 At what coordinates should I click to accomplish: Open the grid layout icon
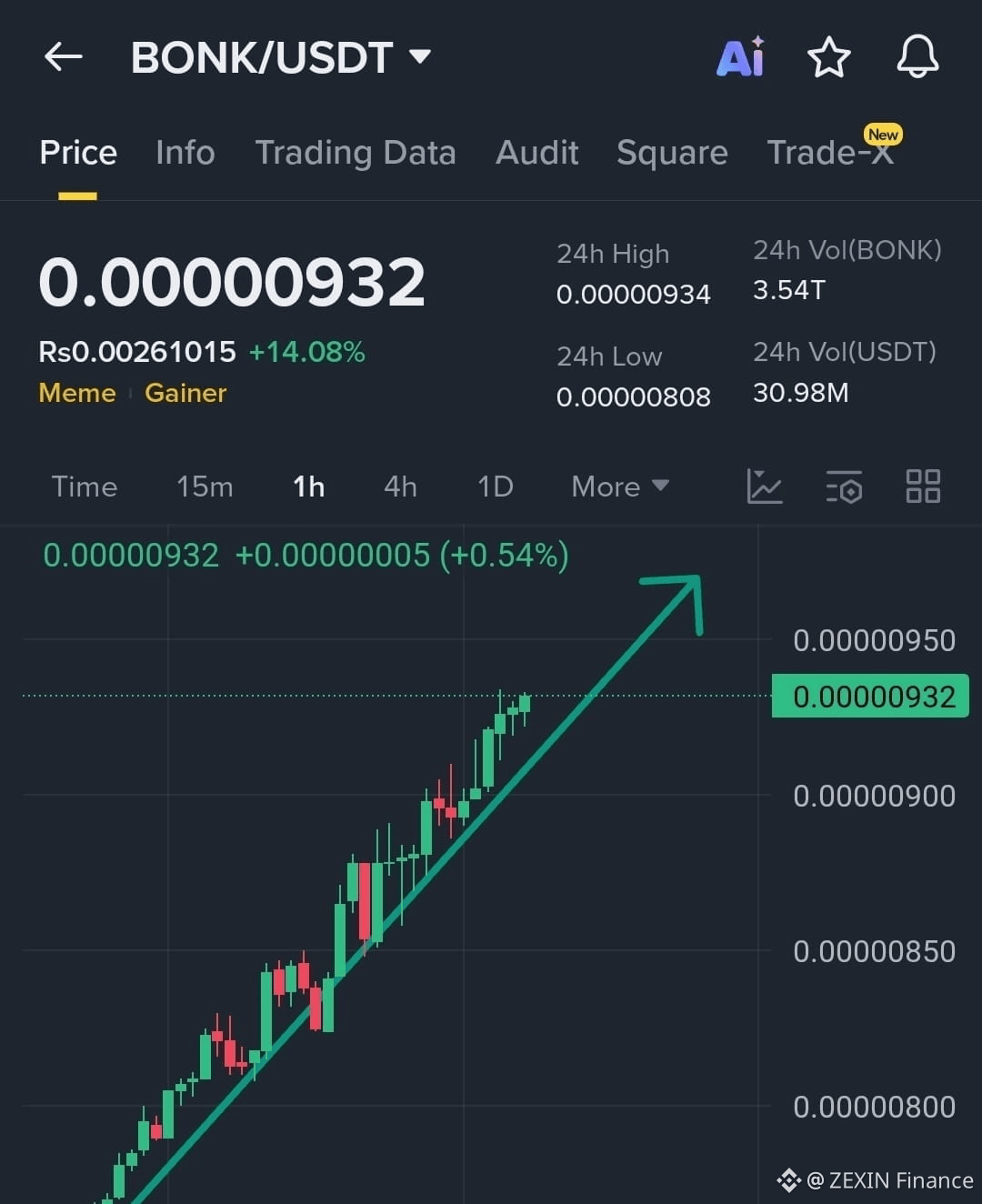923,487
